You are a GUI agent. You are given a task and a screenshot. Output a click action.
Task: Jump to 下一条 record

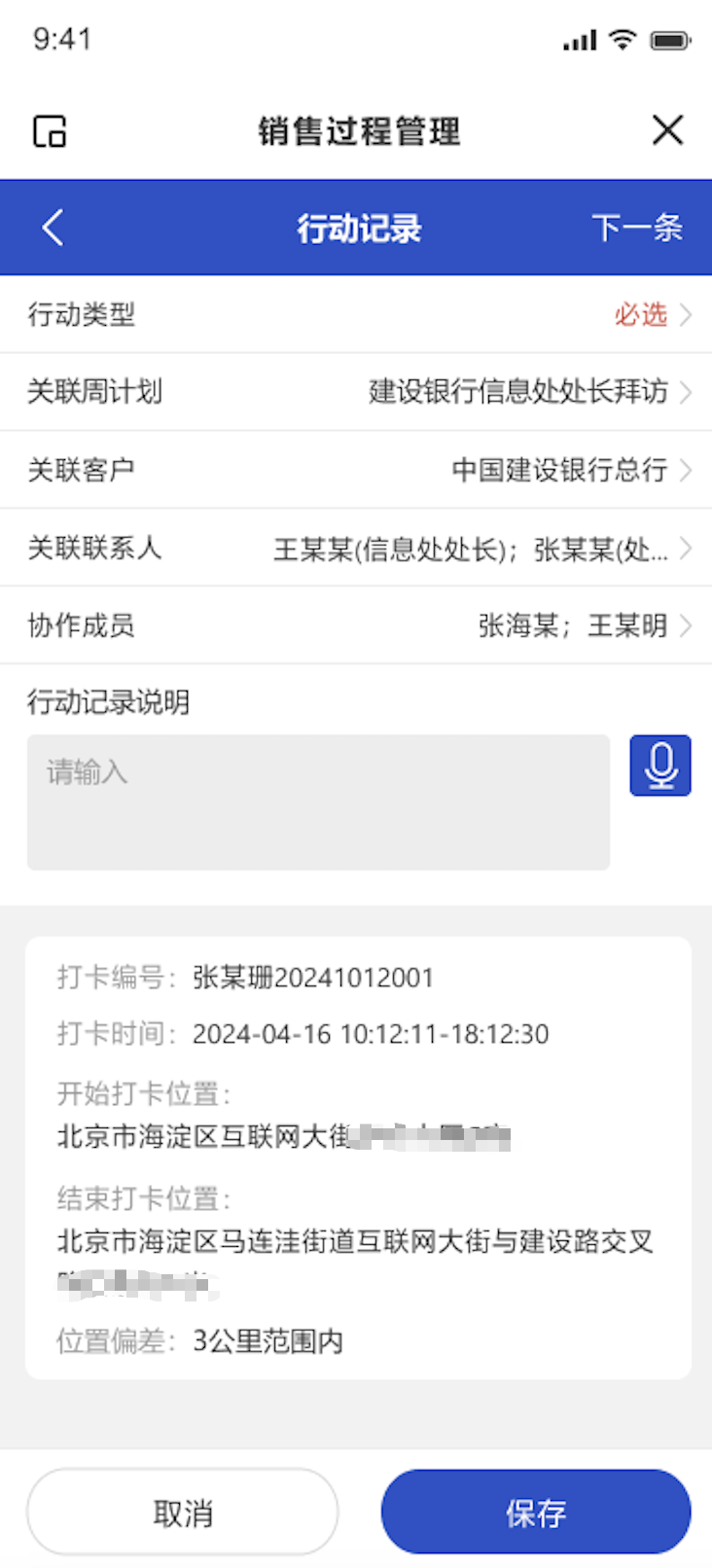pos(637,228)
